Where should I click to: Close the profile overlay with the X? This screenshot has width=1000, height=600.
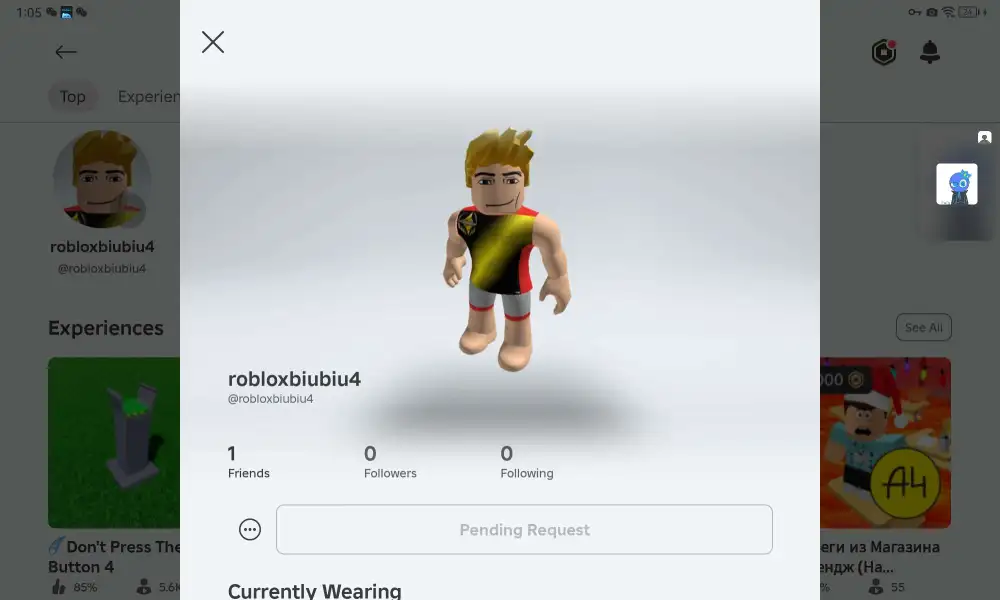coord(213,42)
